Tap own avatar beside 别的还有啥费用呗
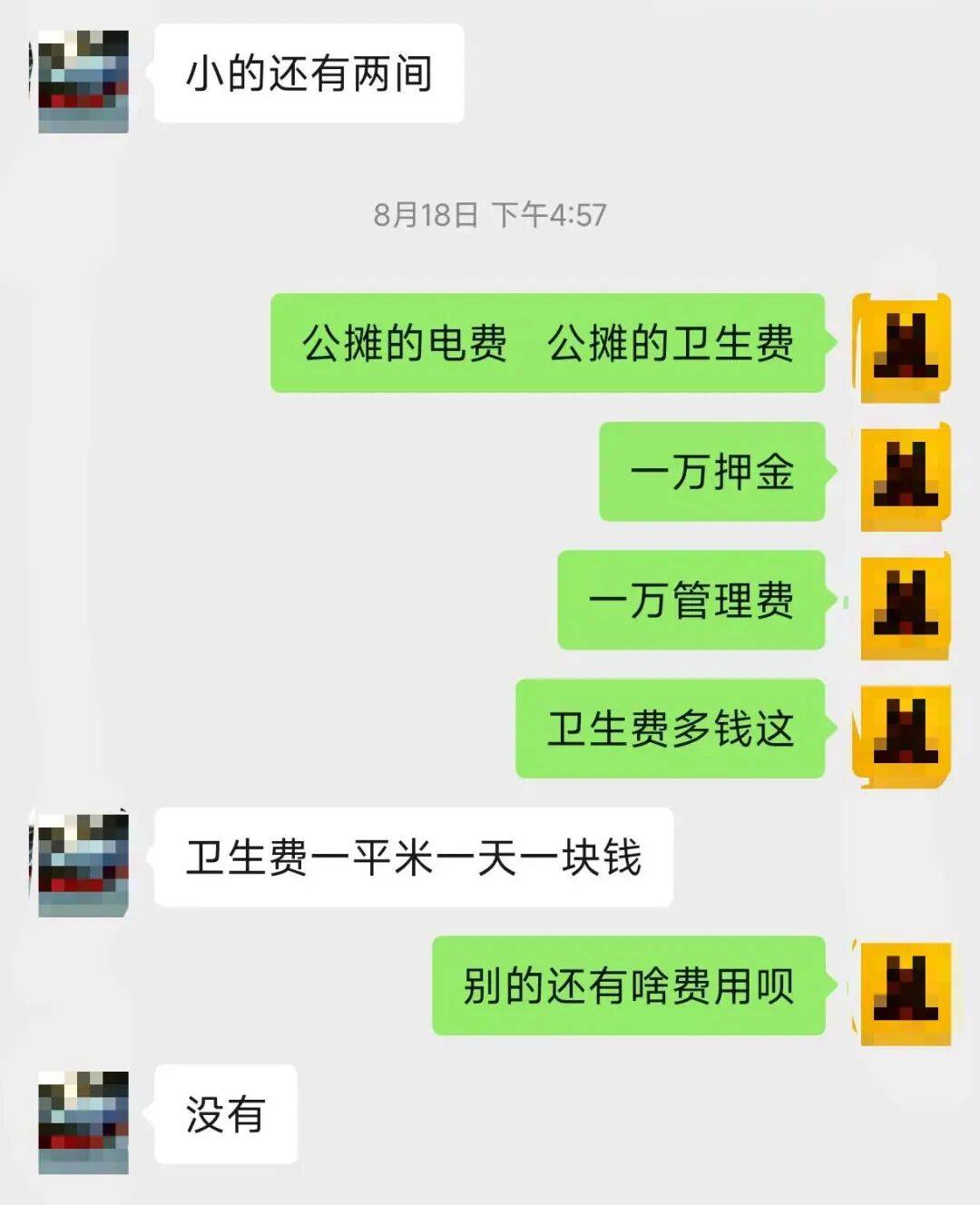This screenshot has height=1205, width=980. (x=905, y=992)
